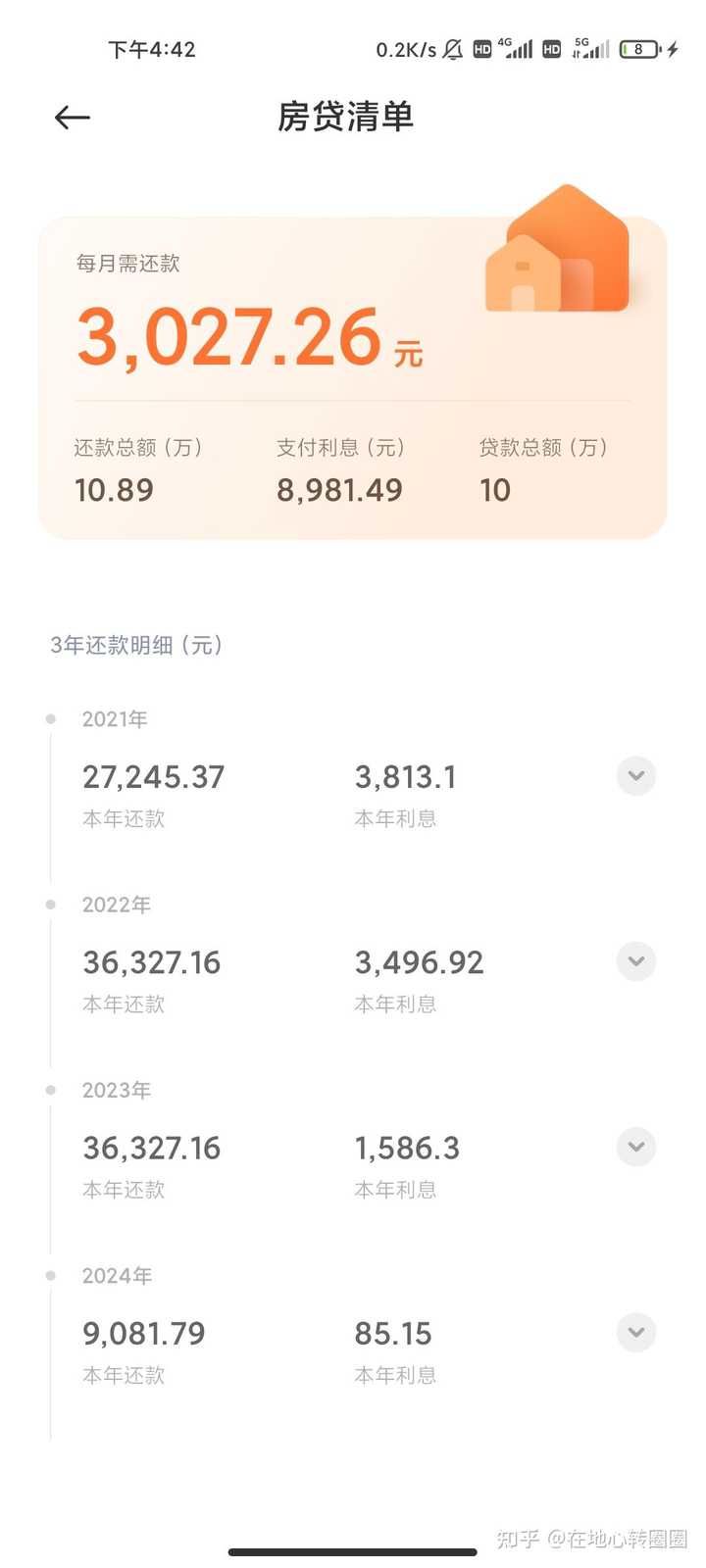Click the battery level indicator showing 8
The image size is (706, 1568).
638,49
